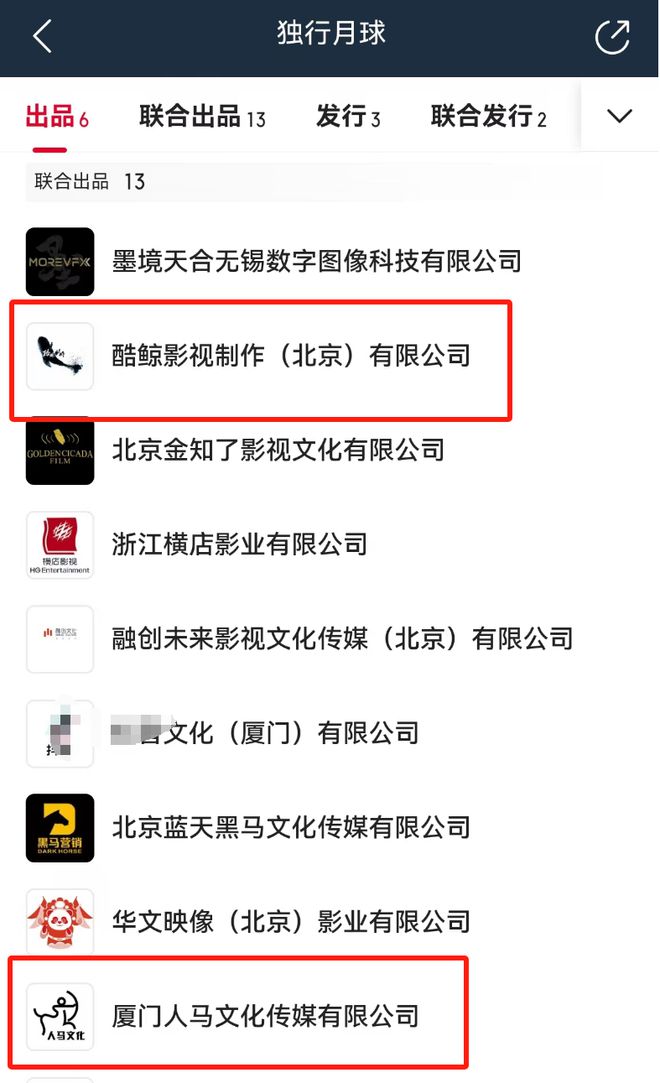
Task: Switch to the 出品 tab
Action: click(56, 117)
